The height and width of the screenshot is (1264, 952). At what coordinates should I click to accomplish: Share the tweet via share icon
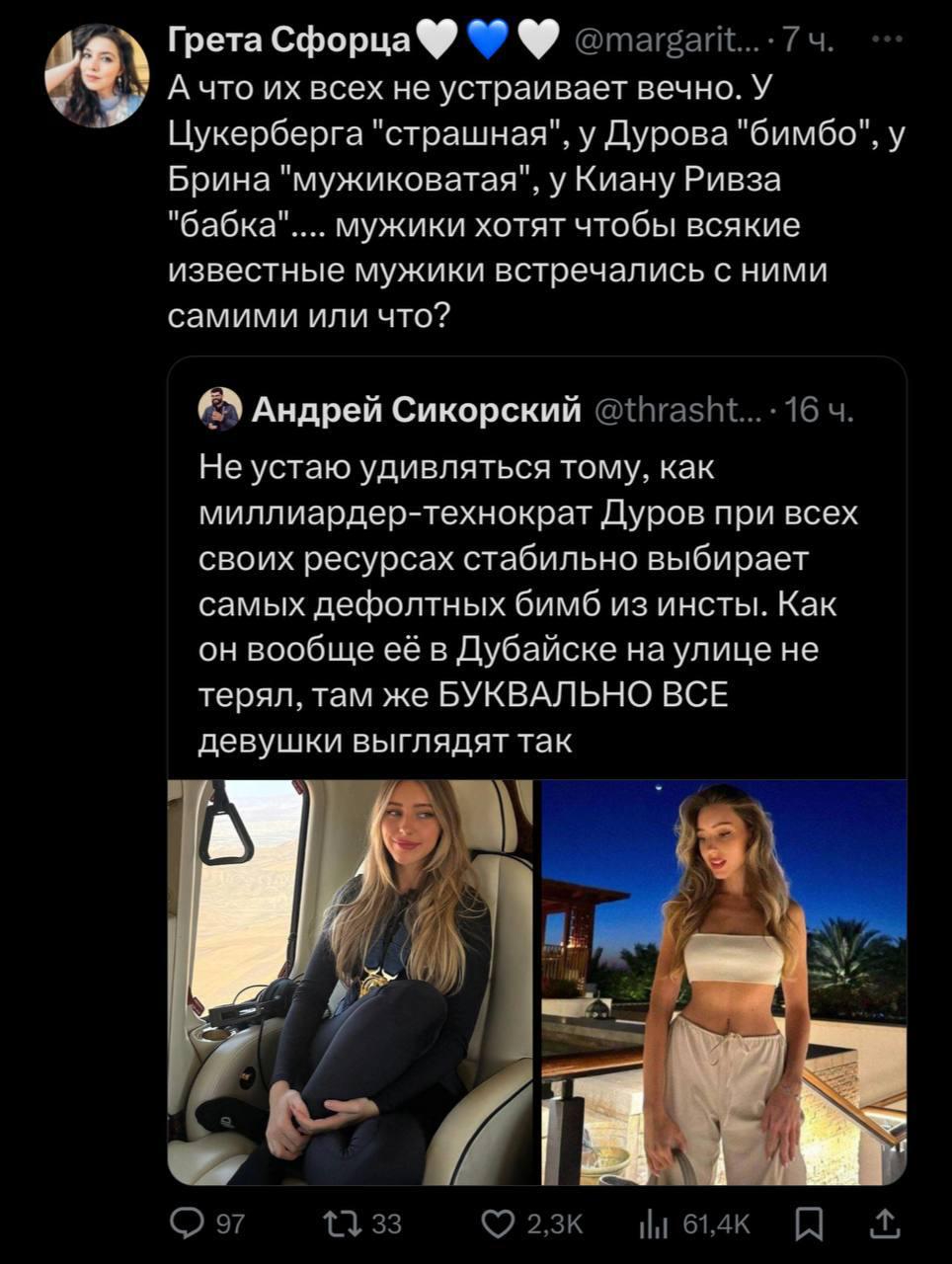884,1224
